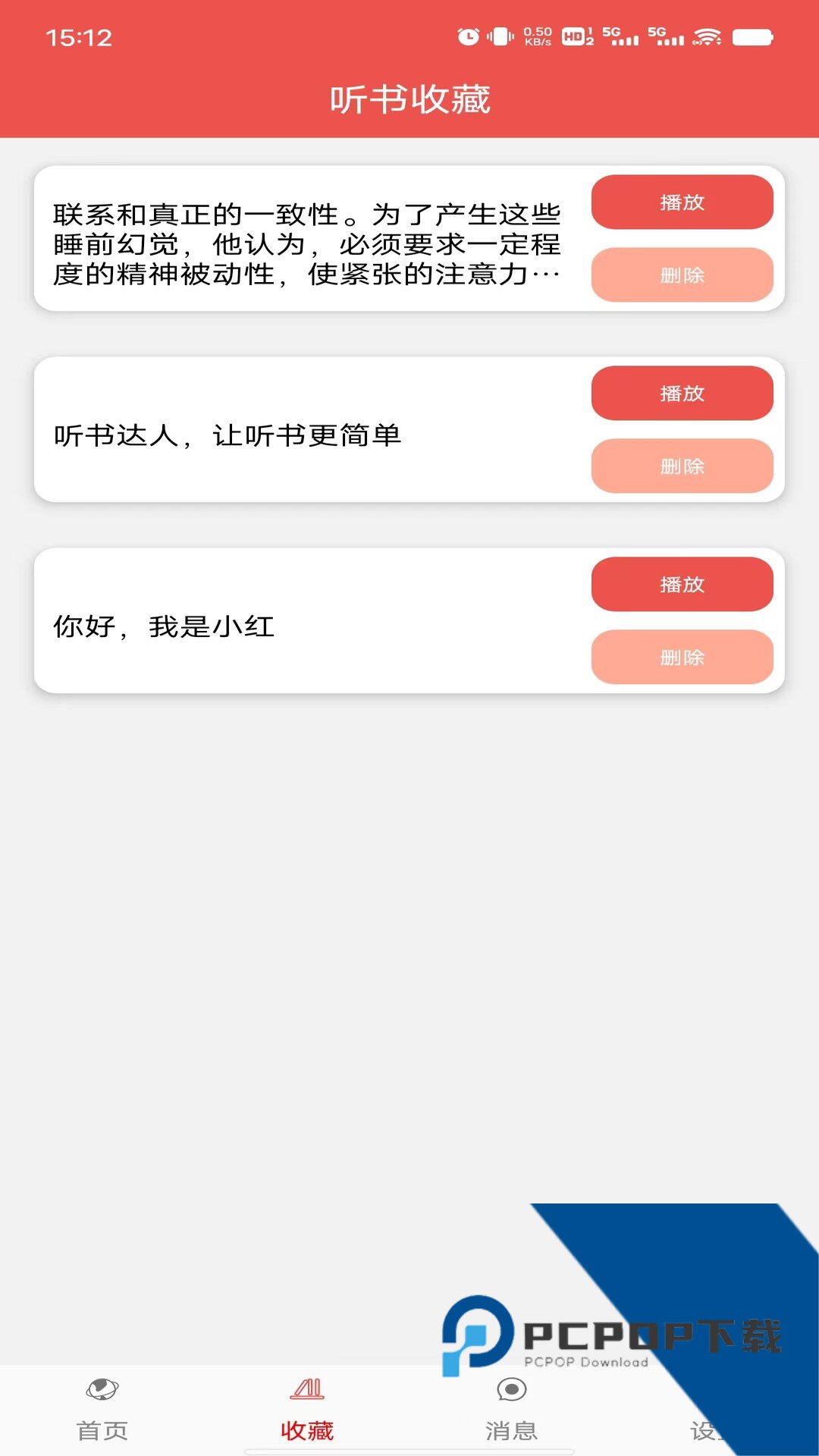Play the 听书达人 collection entry
The width and height of the screenshot is (819, 1456).
(x=682, y=394)
